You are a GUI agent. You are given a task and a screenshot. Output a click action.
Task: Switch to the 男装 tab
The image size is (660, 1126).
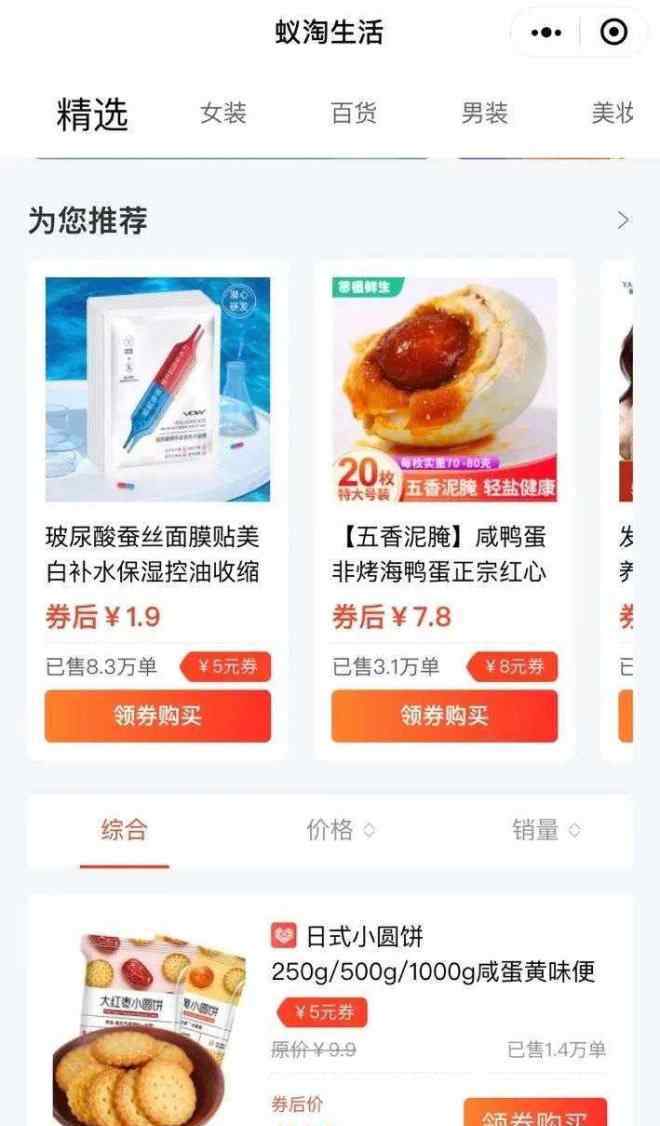(x=484, y=113)
